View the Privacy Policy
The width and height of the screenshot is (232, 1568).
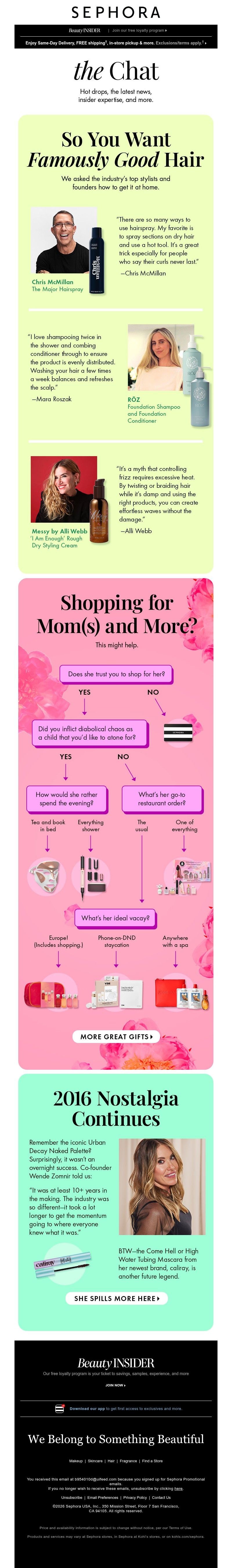click(x=135, y=1497)
